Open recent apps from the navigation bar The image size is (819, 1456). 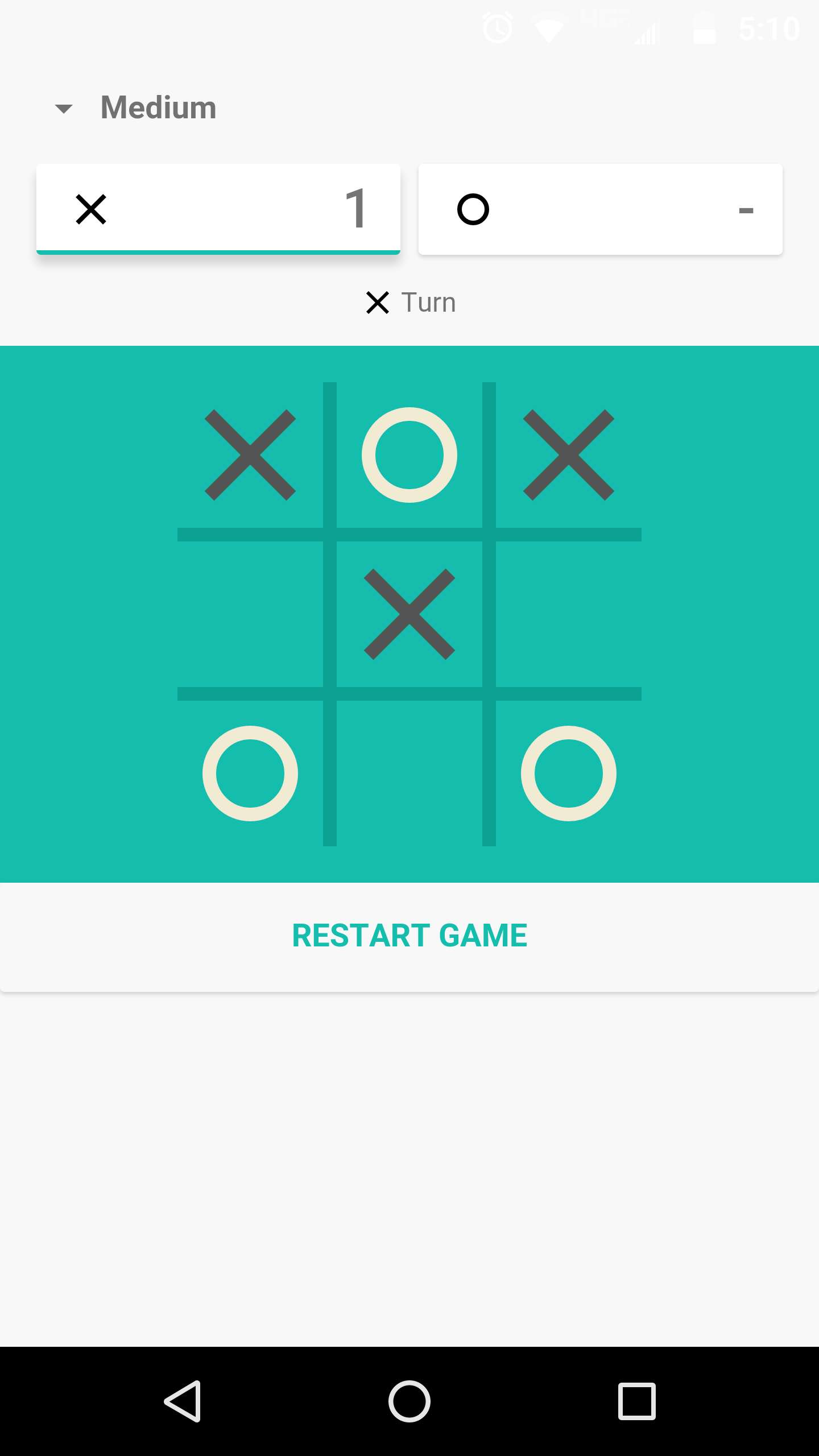click(x=636, y=1401)
